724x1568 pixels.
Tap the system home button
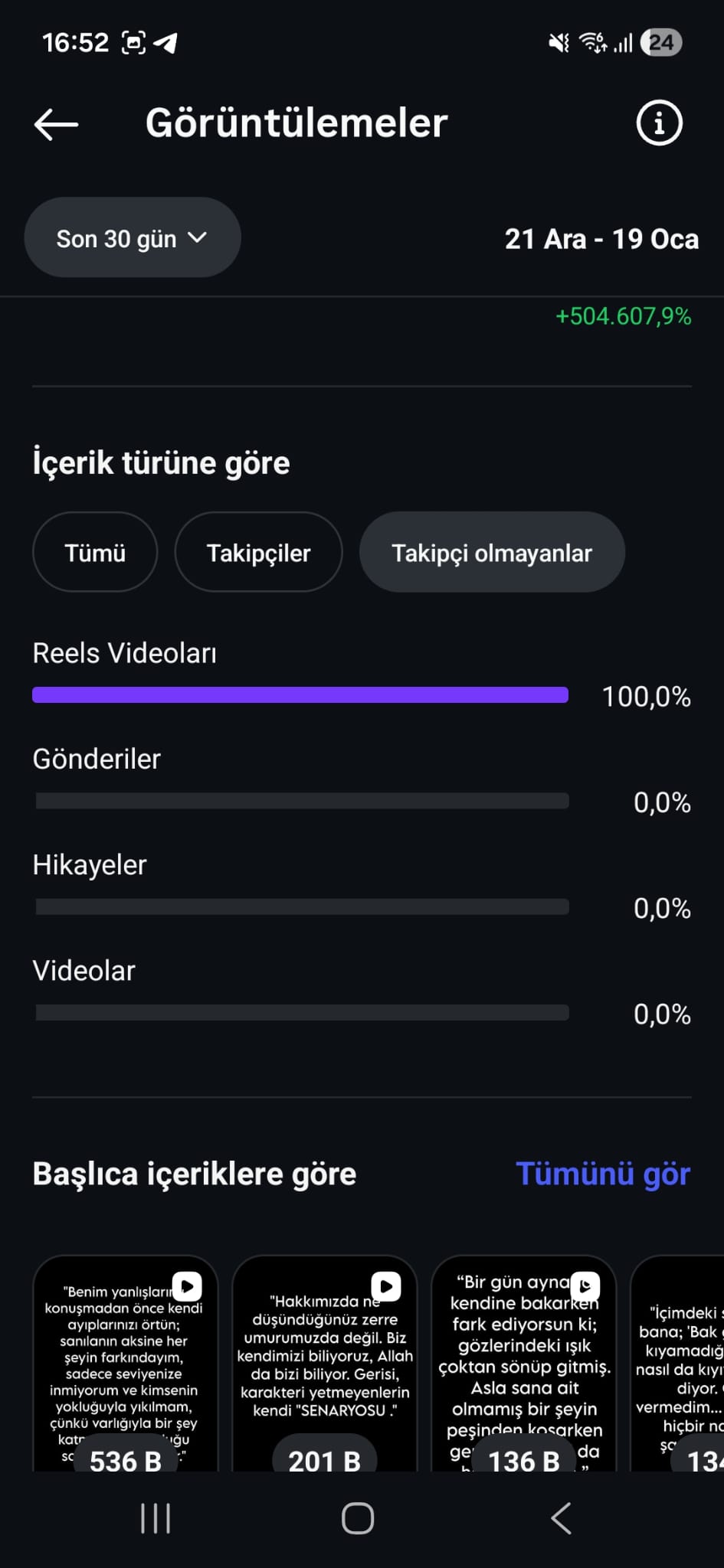click(x=358, y=1518)
